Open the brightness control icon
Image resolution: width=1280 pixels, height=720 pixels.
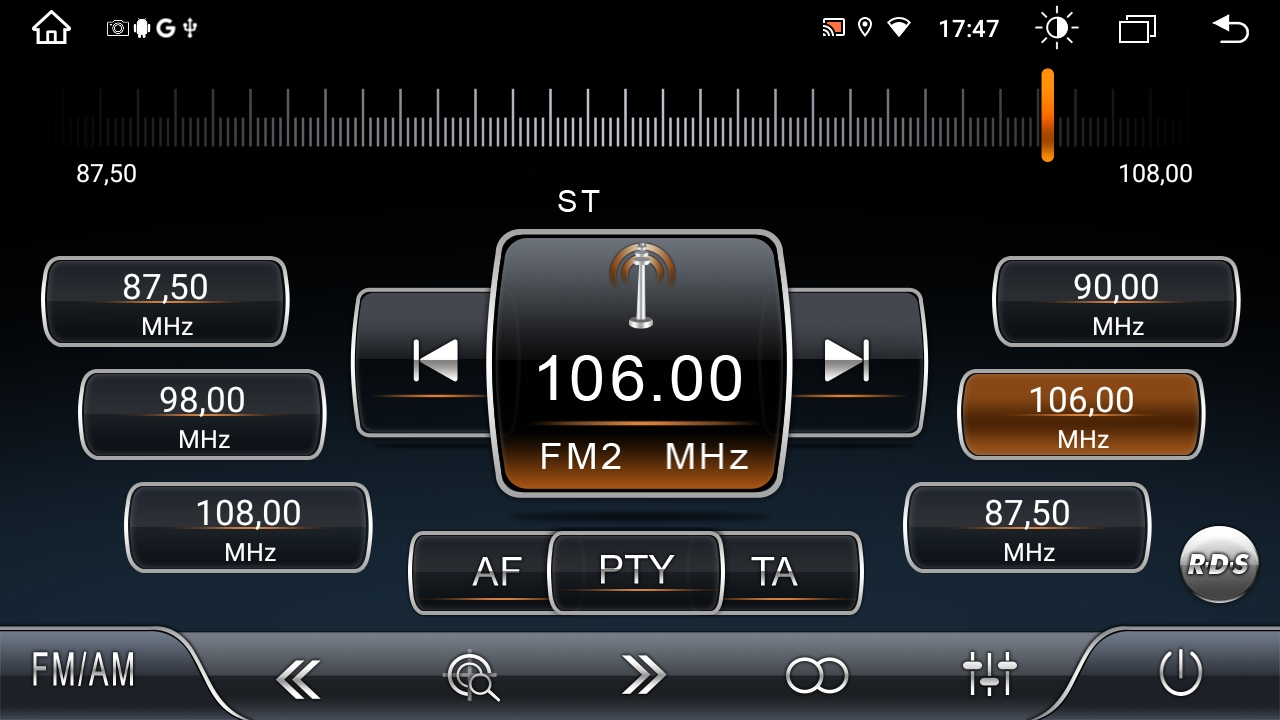pyautogui.click(x=1056, y=28)
